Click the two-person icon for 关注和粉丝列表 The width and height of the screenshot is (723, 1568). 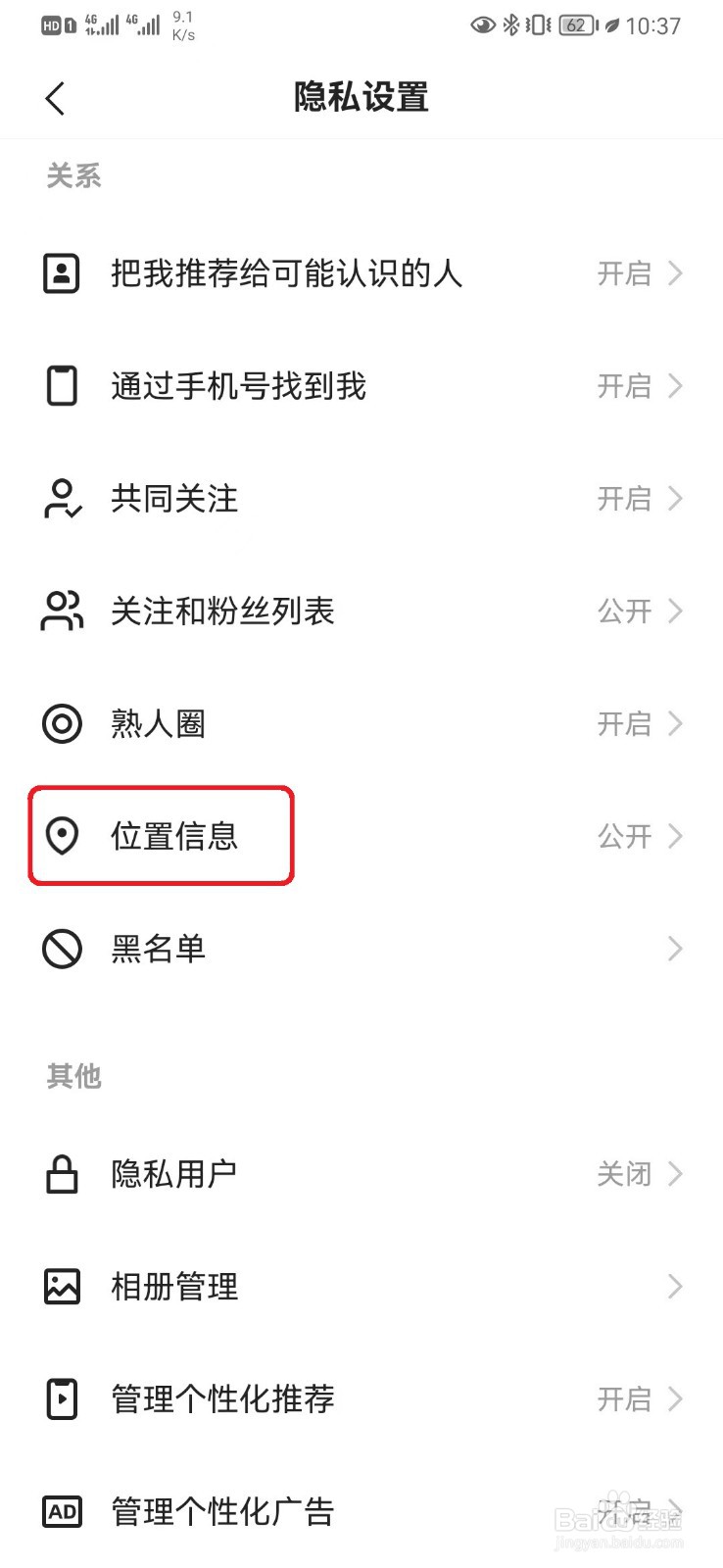pos(62,611)
